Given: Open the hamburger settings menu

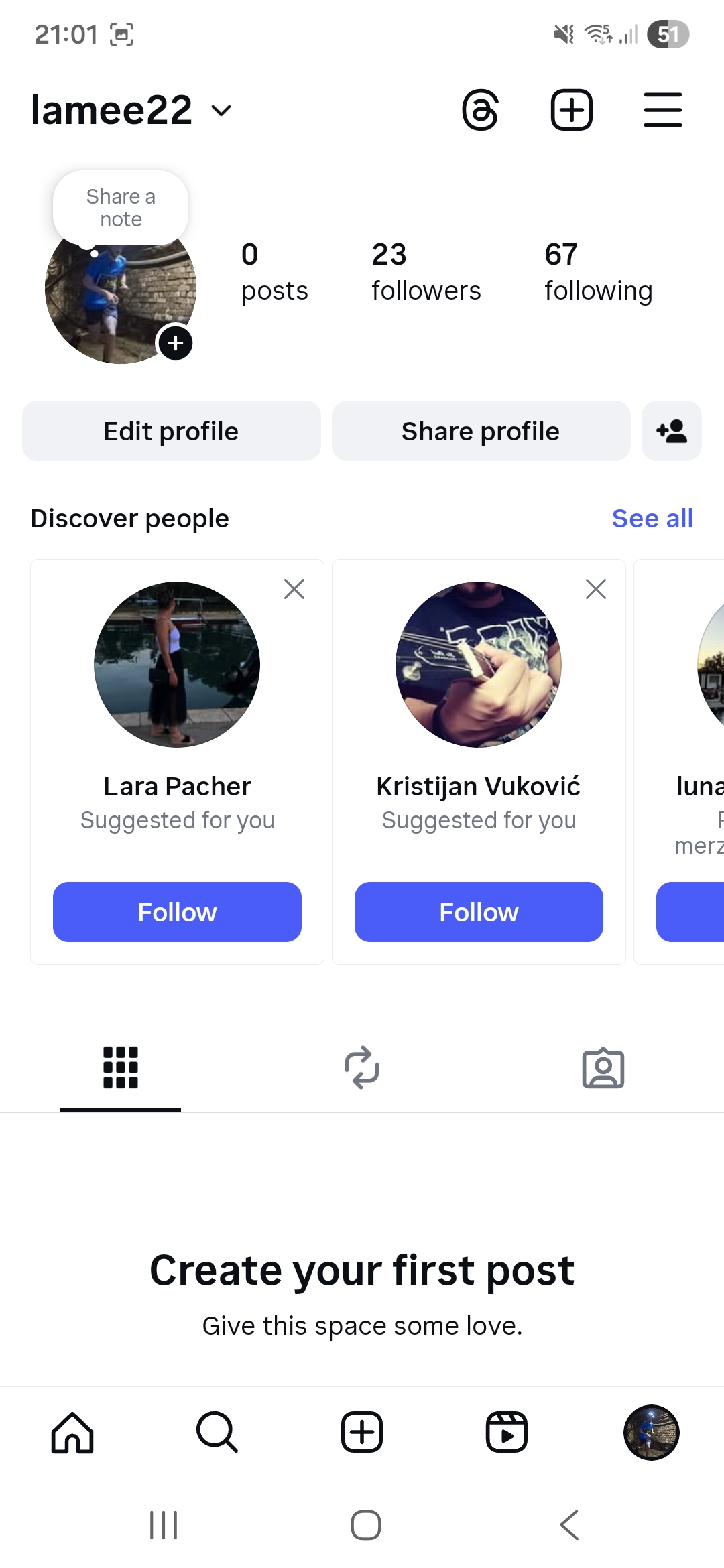Looking at the screenshot, I should tap(662, 110).
